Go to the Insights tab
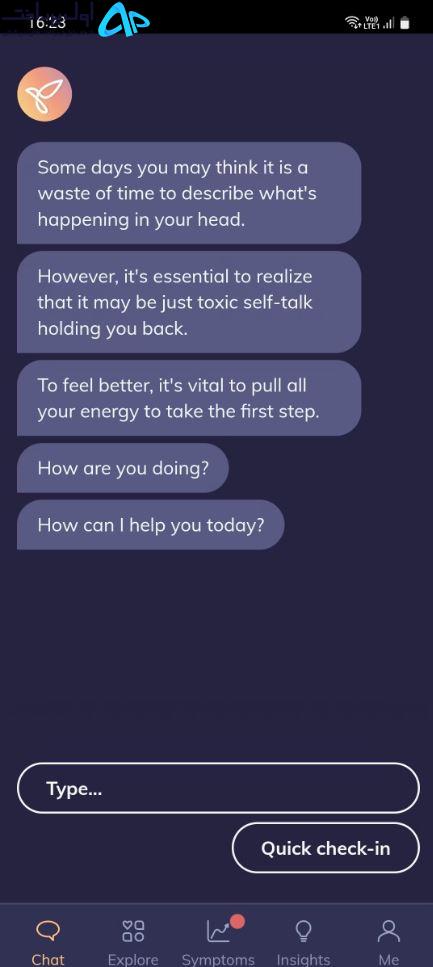 pos(303,942)
